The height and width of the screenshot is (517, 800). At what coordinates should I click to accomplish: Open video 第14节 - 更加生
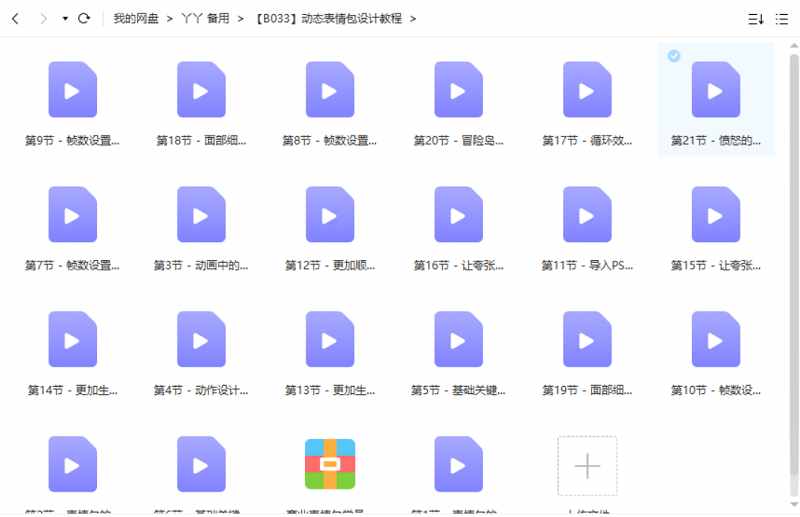click(x=72, y=340)
